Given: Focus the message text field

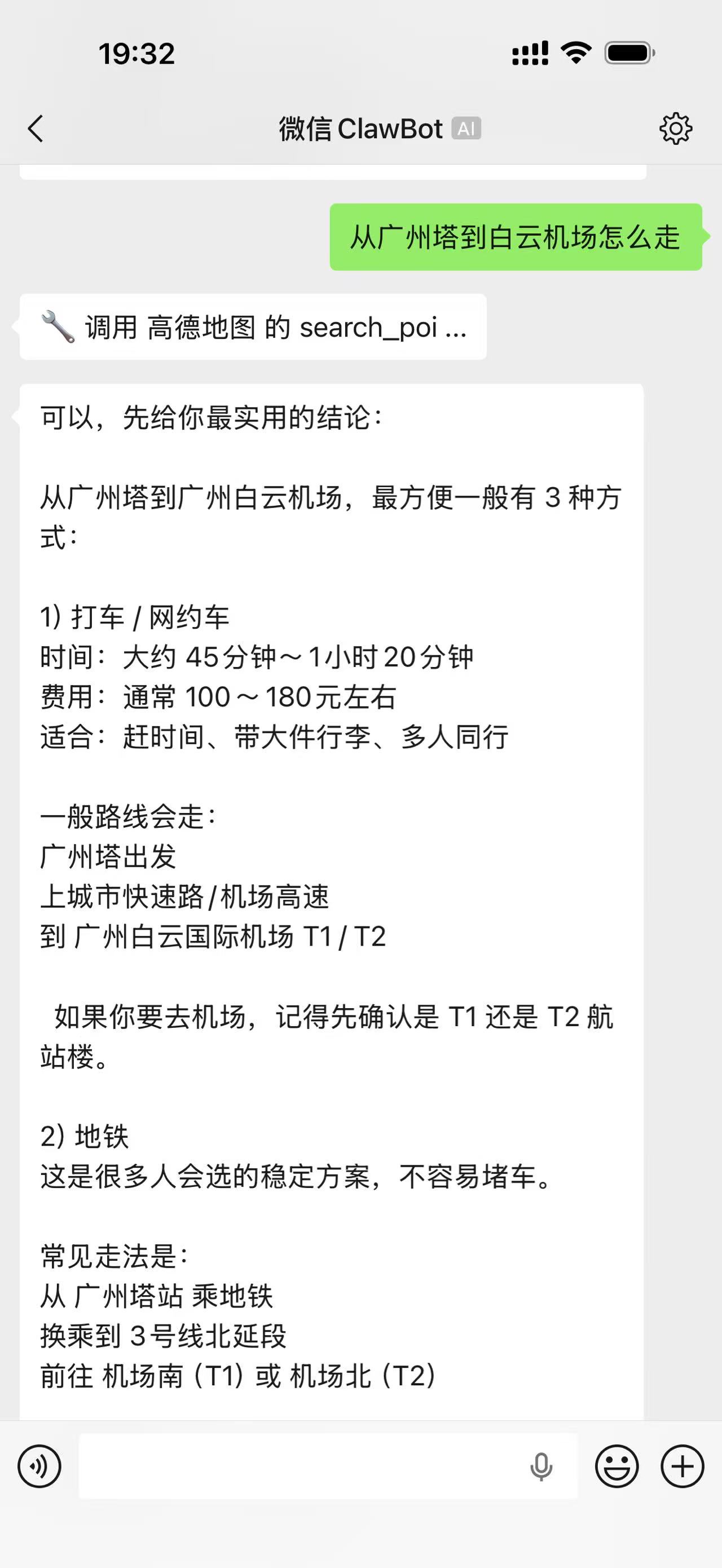Looking at the screenshot, I should pyautogui.click(x=298, y=1466).
